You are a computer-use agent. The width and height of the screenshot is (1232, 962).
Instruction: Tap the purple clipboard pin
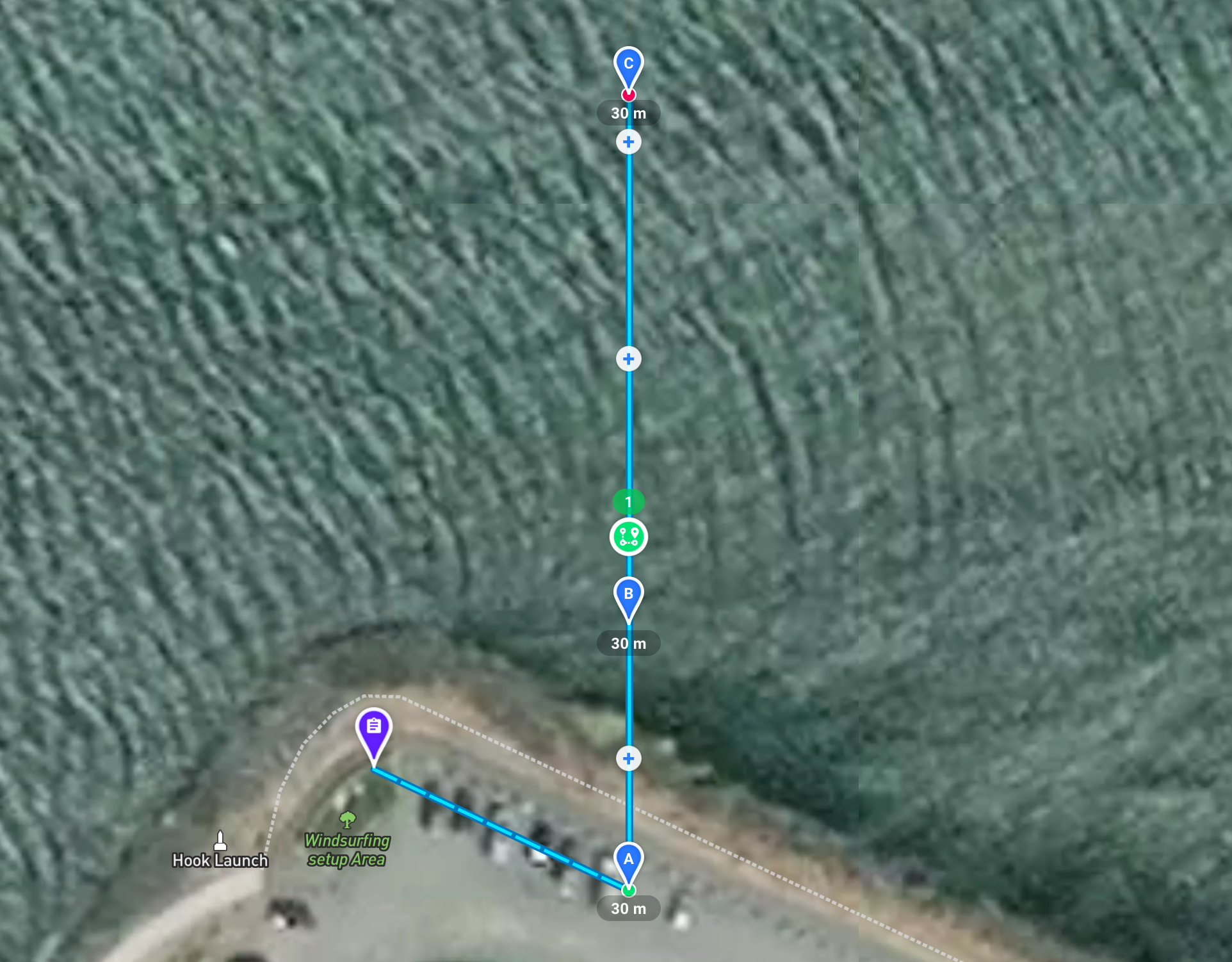[374, 729]
